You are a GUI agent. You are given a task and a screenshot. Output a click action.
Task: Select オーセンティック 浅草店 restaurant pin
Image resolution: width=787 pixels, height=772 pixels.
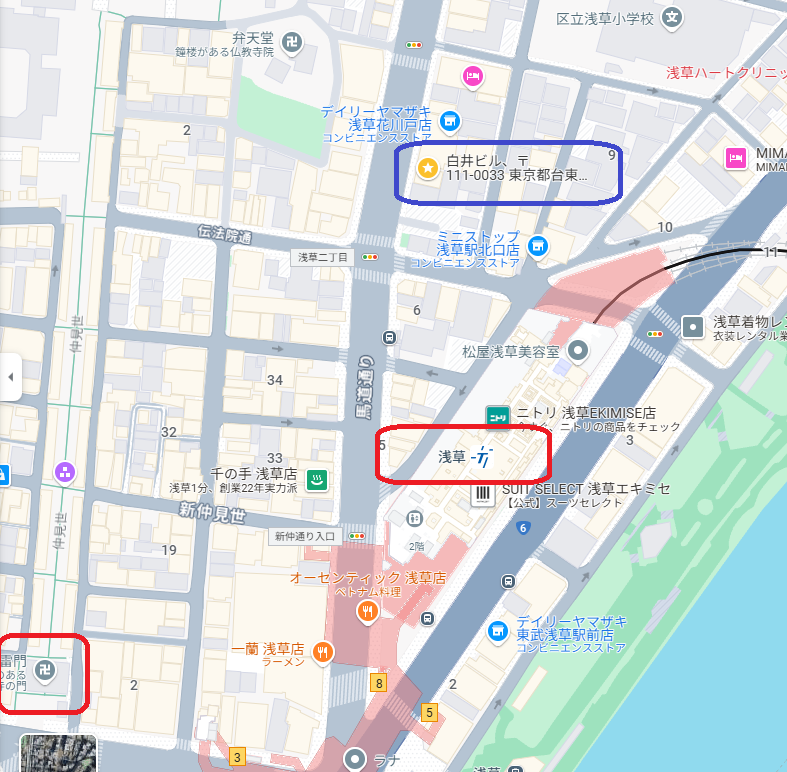click(x=368, y=611)
